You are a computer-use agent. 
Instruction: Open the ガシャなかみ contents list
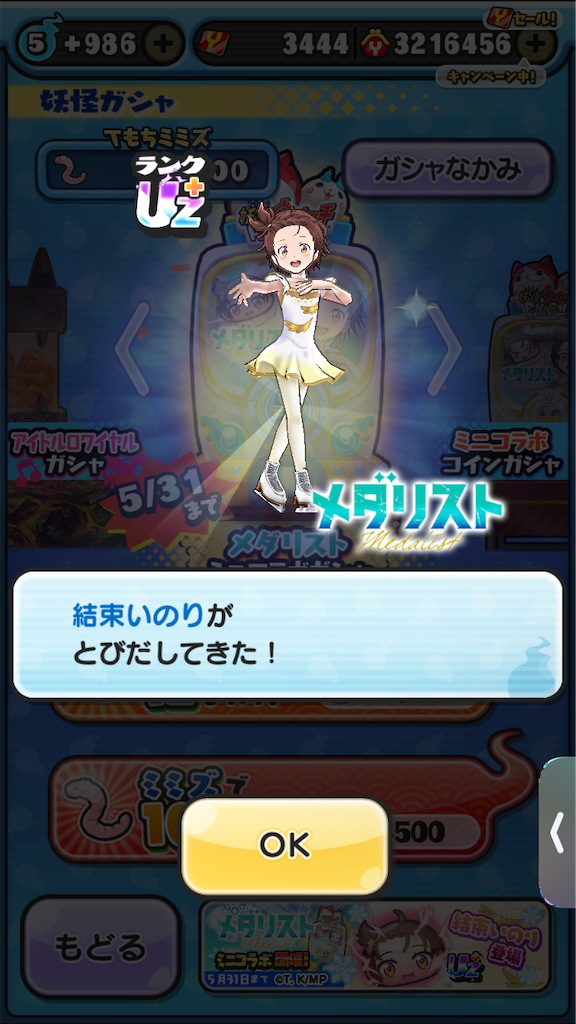coord(447,169)
